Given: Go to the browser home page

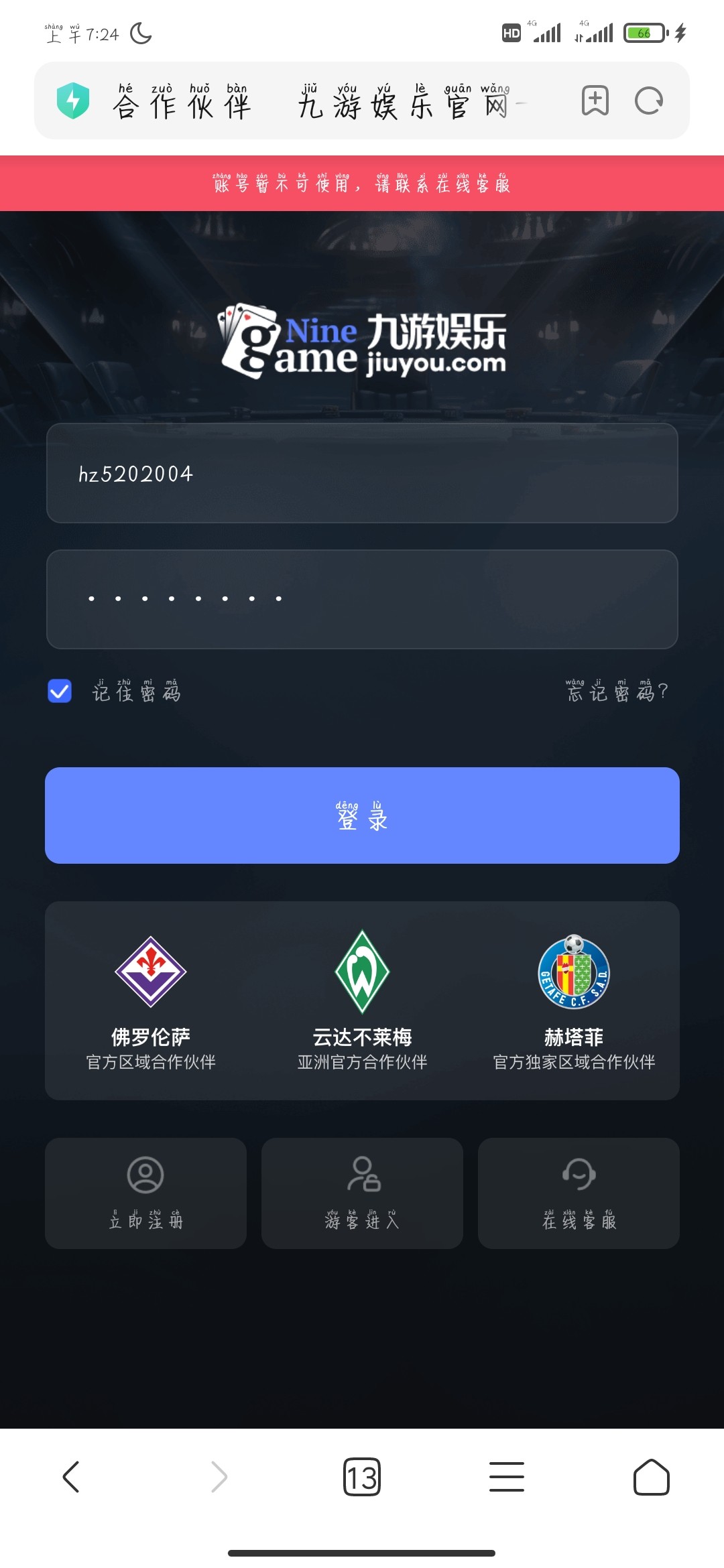Looking at the screenshot, I should point(651,1477).
